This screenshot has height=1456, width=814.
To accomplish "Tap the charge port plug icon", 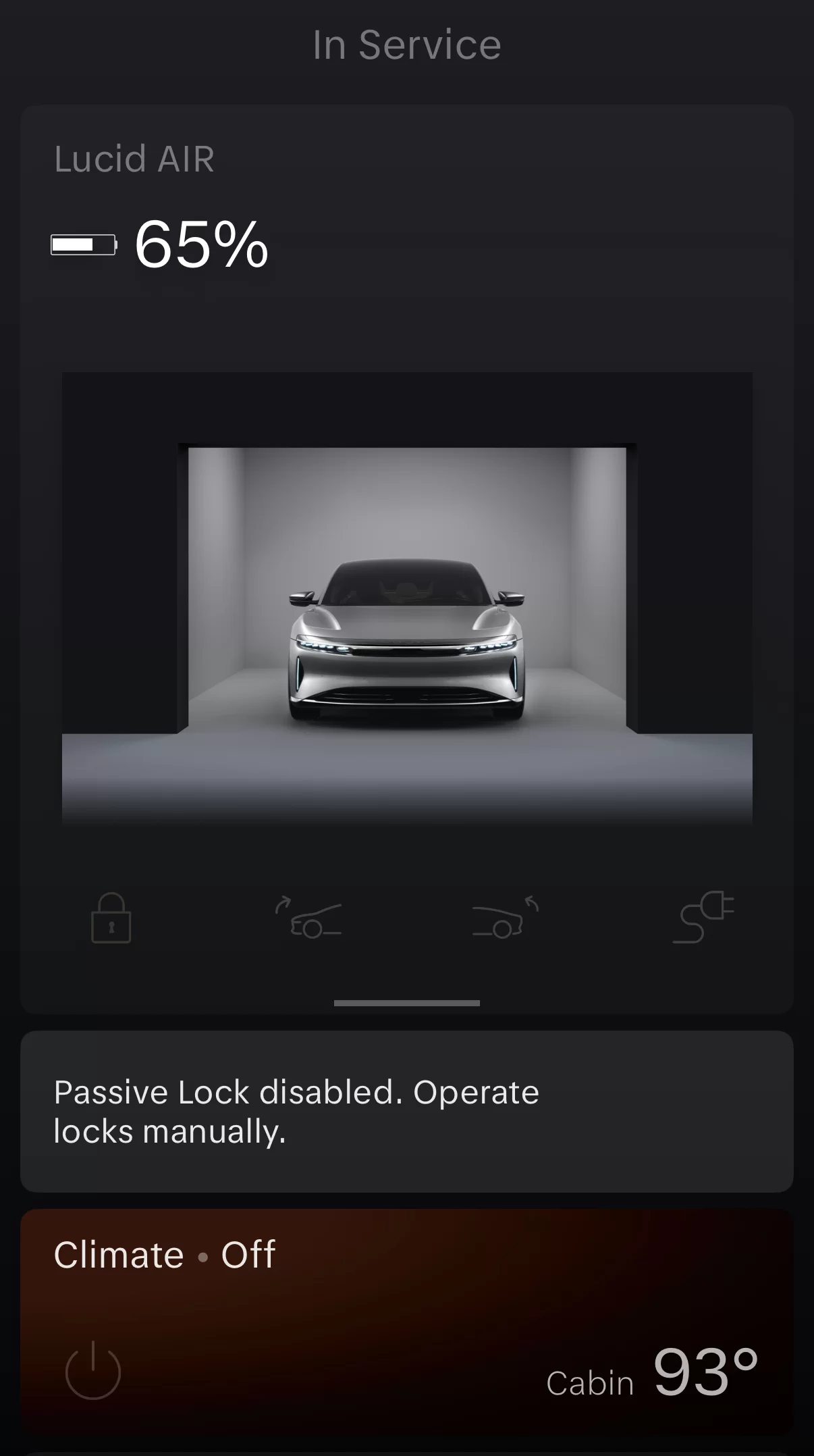I will tap(703, 916).
